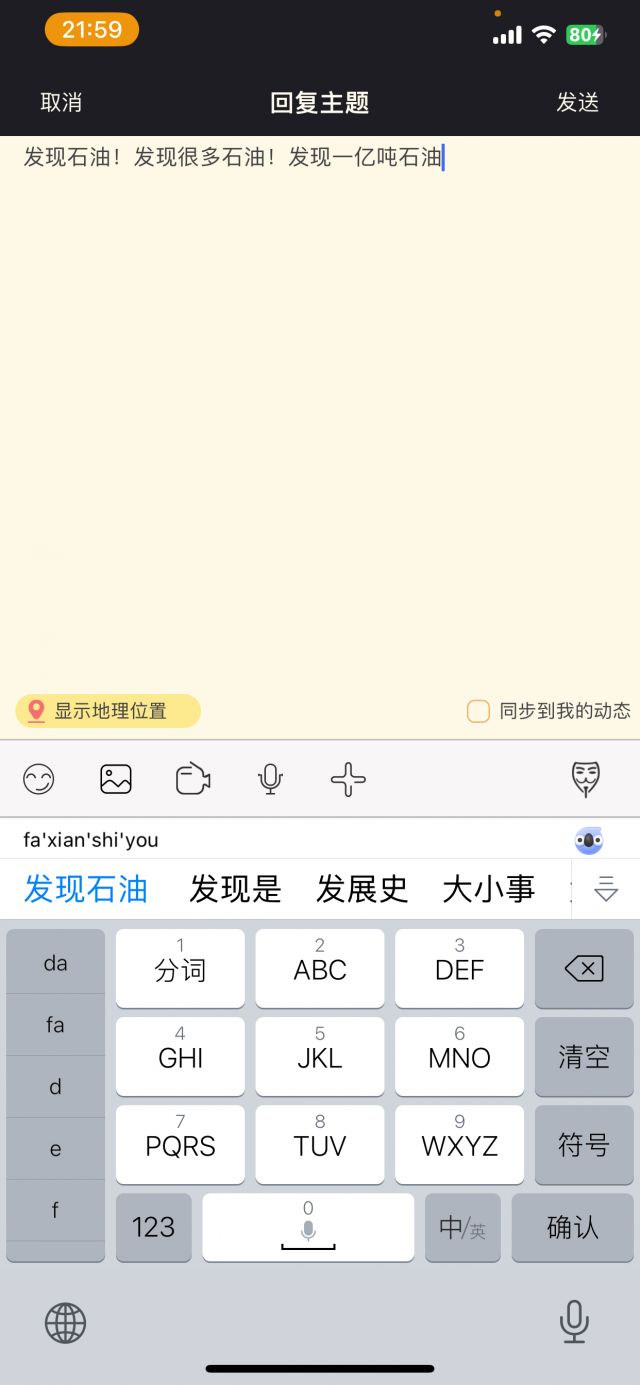The image size is (640, 1385).
Task: Choose the candidate 发现是
Action: [x=236, y=889]
